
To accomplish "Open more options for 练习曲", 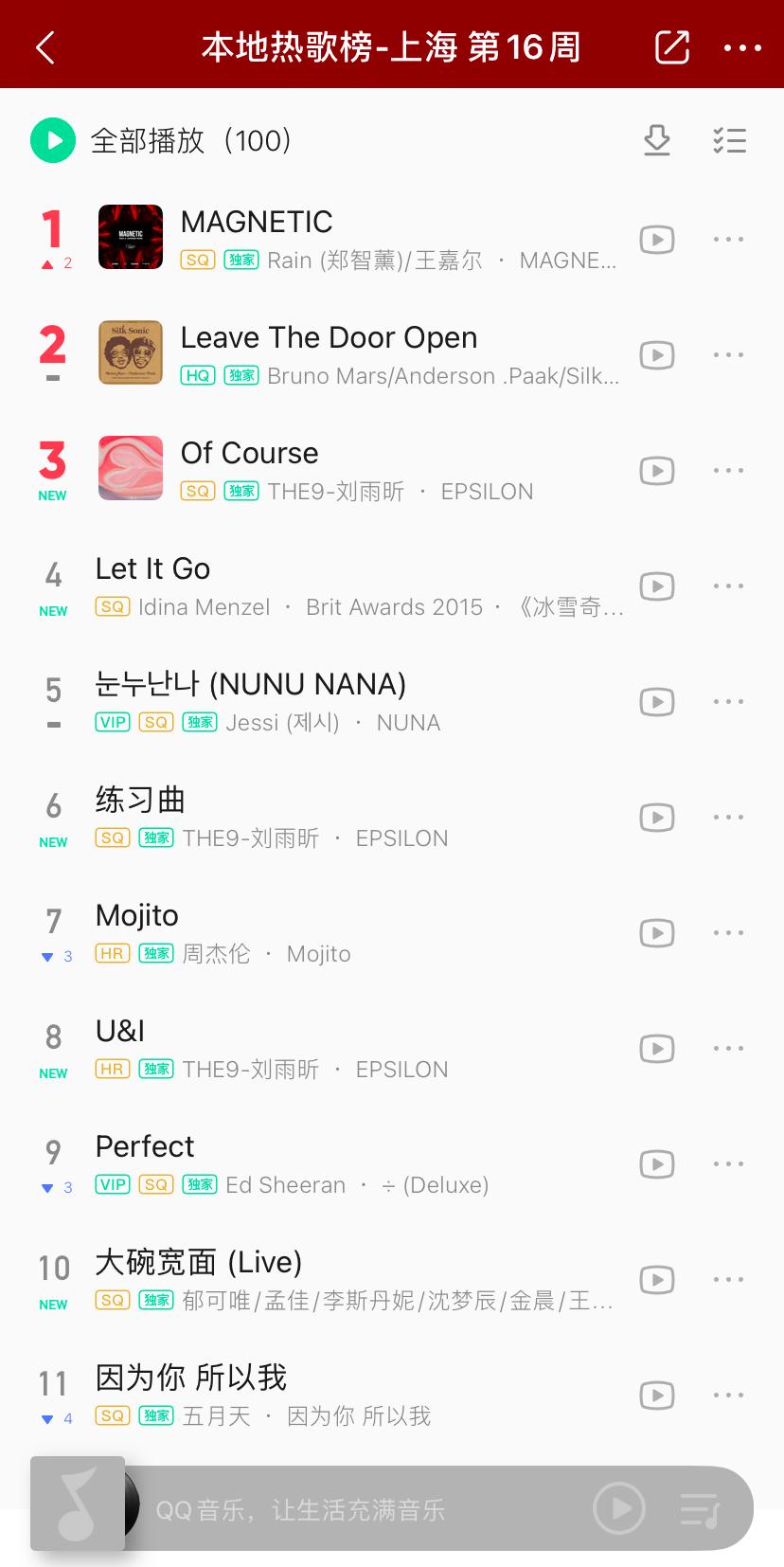I will (x=728, y=818).
